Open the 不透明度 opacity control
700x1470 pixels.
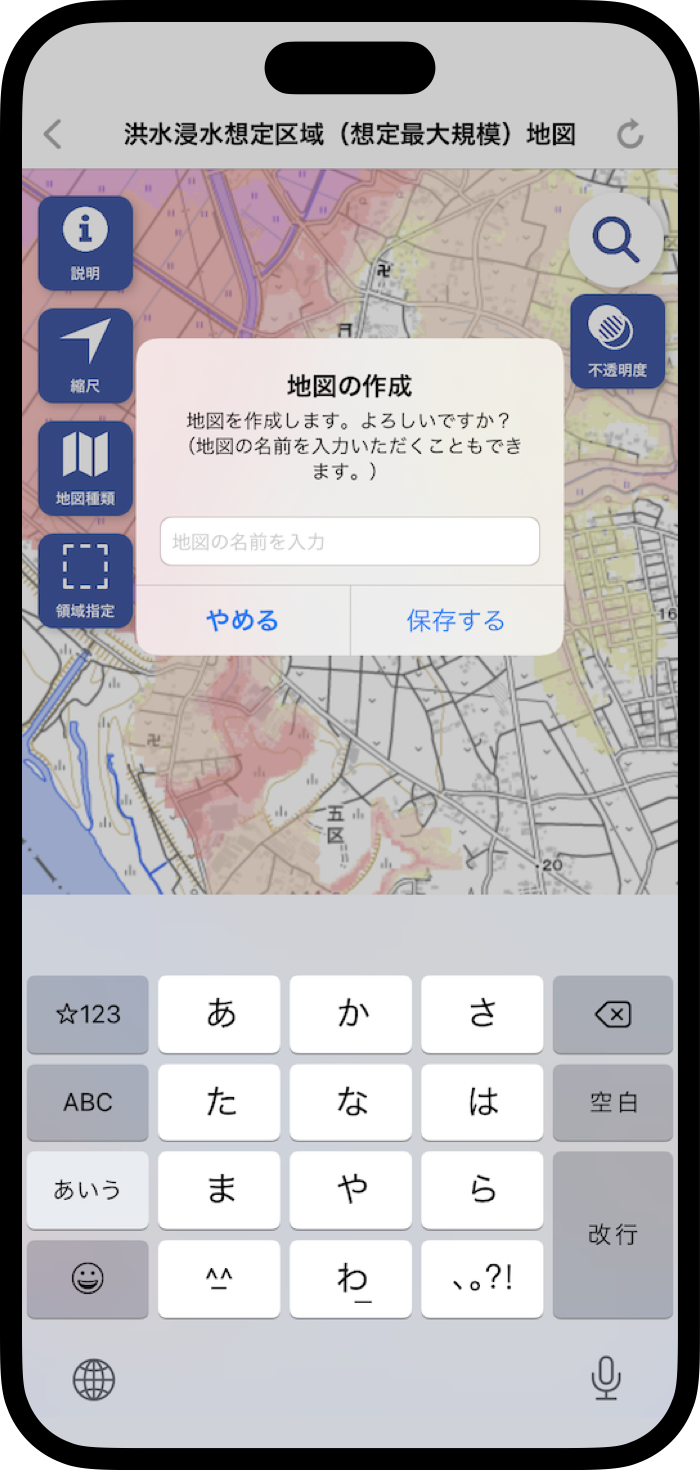click(x=617, y=341)
